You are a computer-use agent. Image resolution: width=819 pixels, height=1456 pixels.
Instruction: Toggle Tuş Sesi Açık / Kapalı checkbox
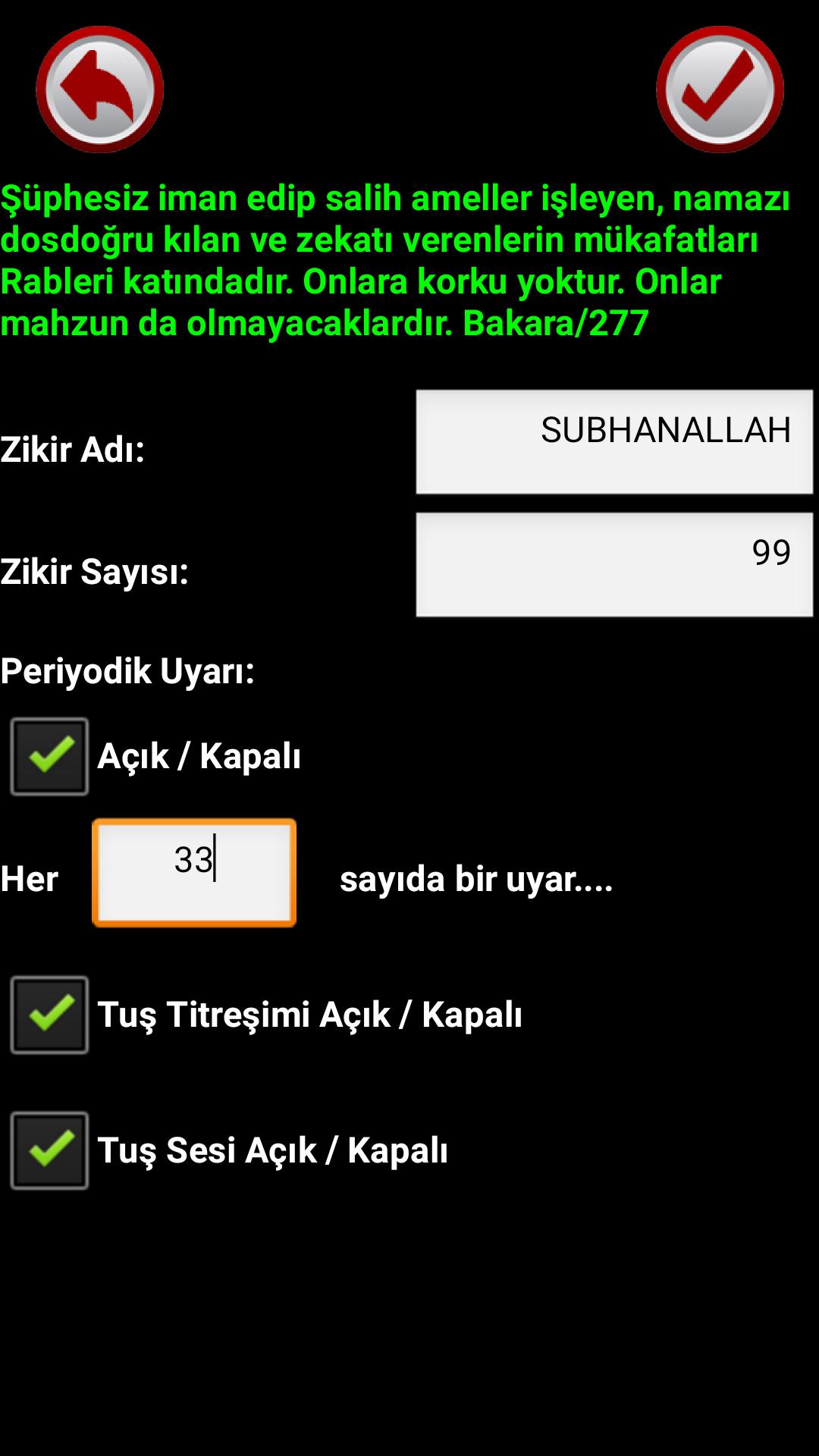coord(49,1150)
